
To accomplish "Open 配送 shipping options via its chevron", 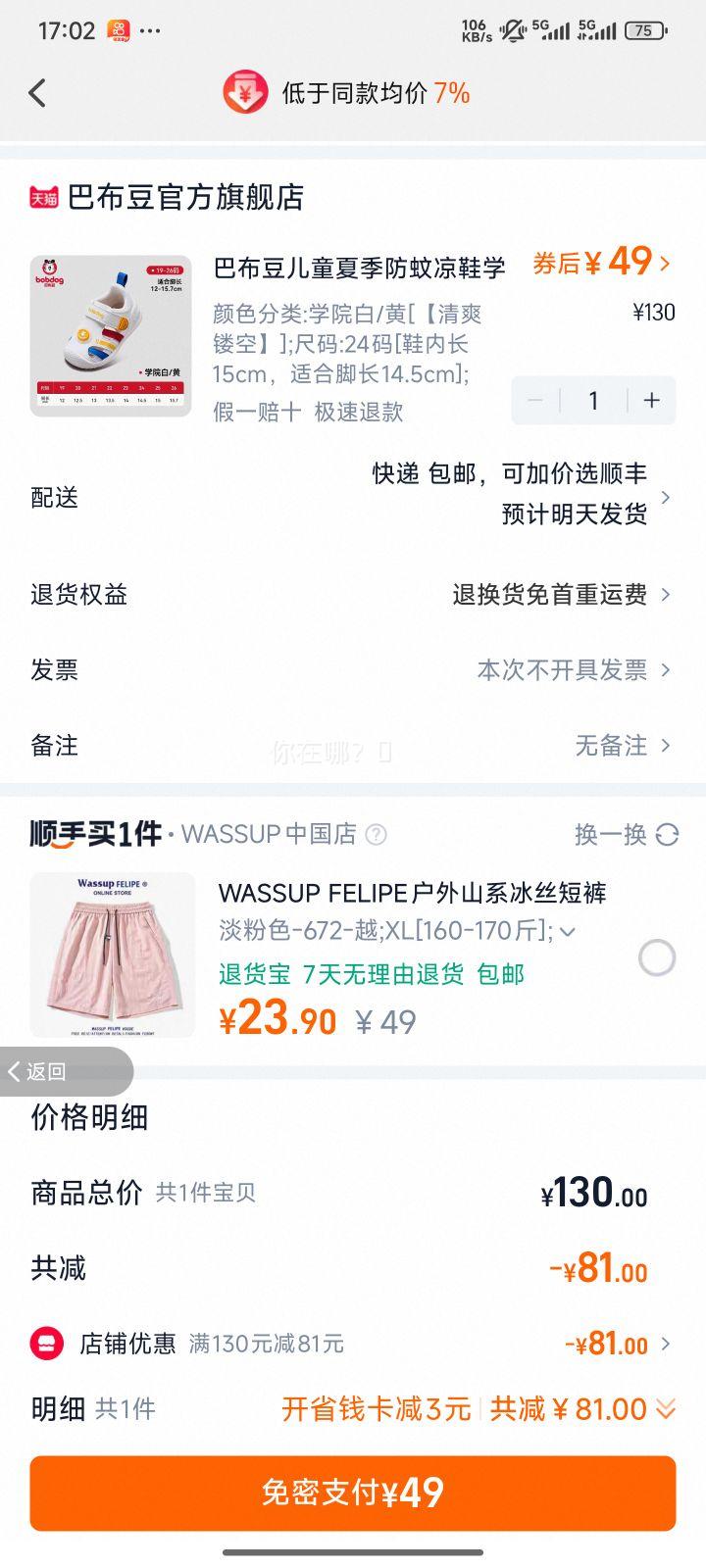I will (x=666, y=497).
